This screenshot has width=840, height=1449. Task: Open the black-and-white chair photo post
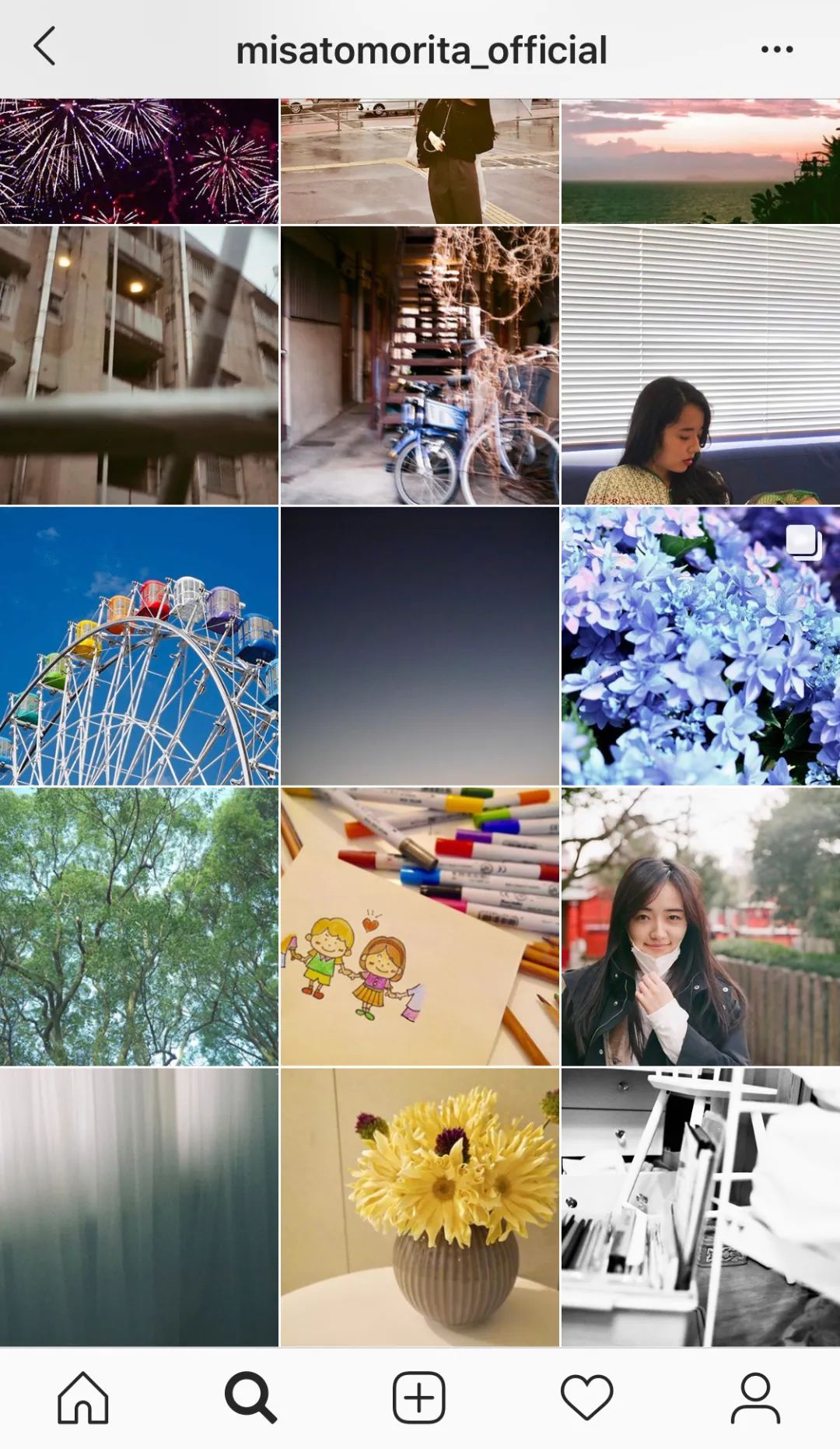pyautogui.click(x=700, y=1206)
